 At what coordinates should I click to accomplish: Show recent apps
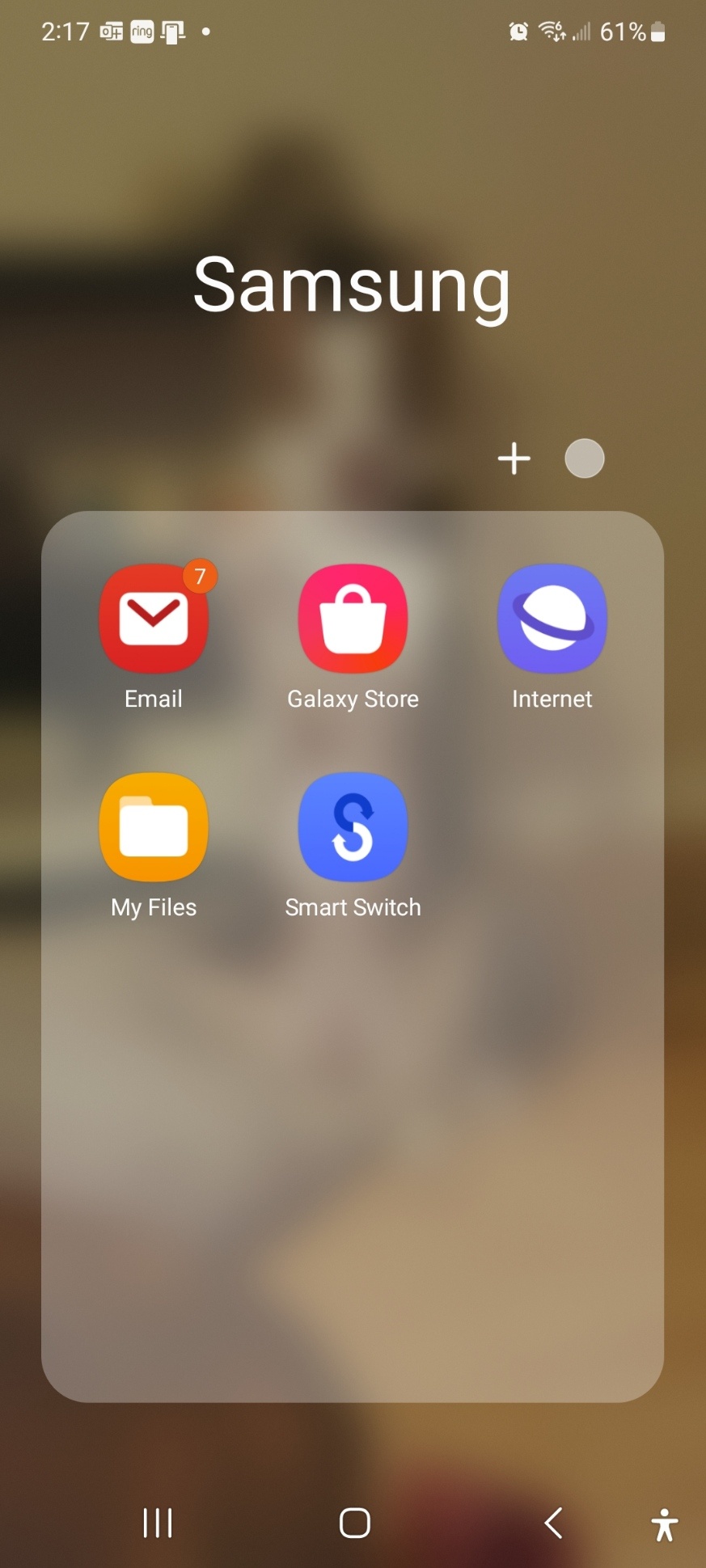tap(158, 1523)
